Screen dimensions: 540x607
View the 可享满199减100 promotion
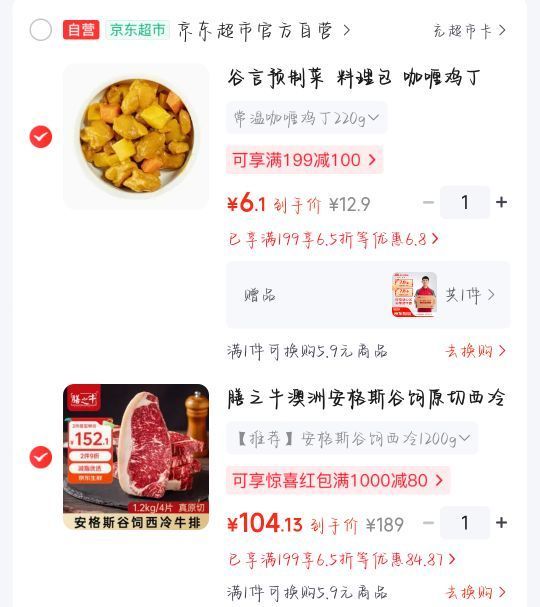click(x=304, y=160)
